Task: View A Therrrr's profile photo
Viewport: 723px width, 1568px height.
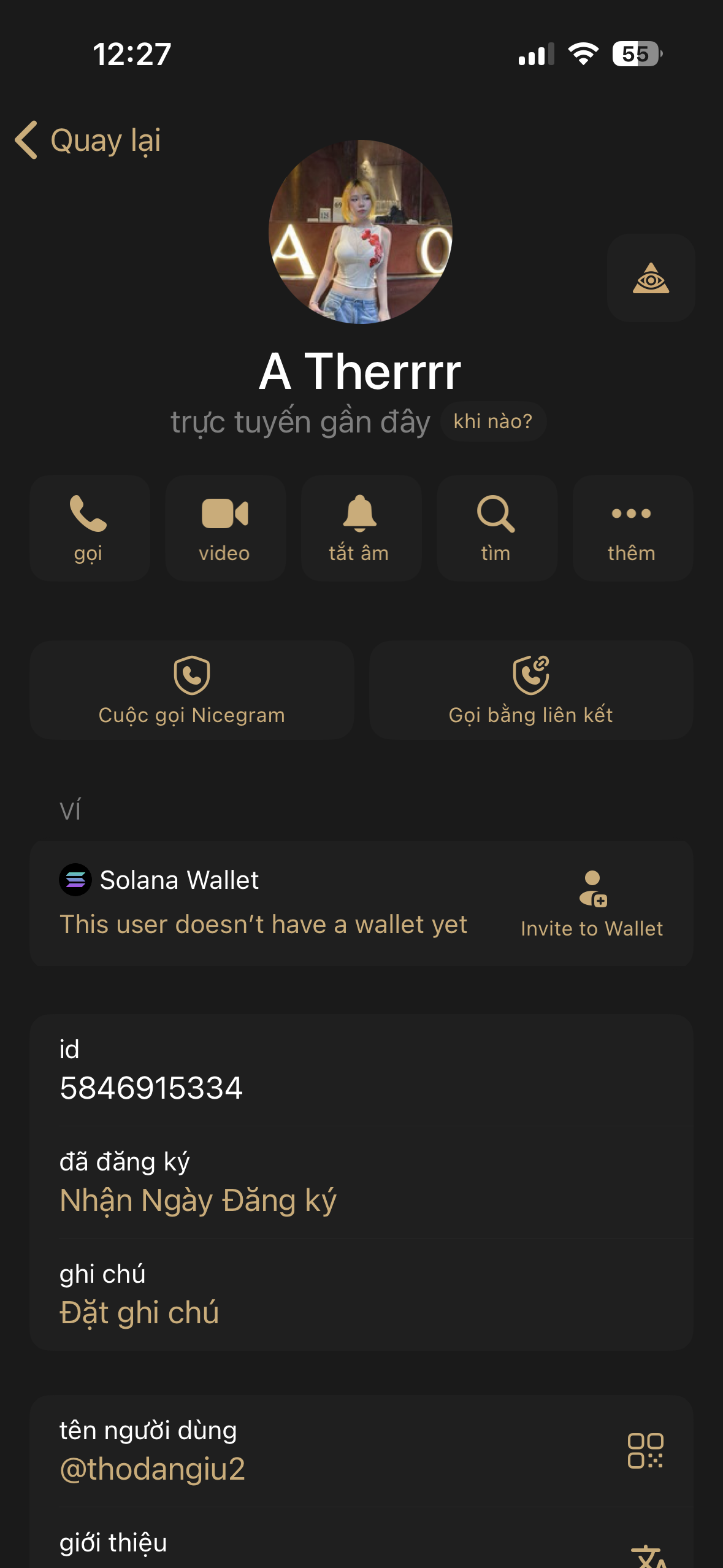Action: tap(361, 231)
